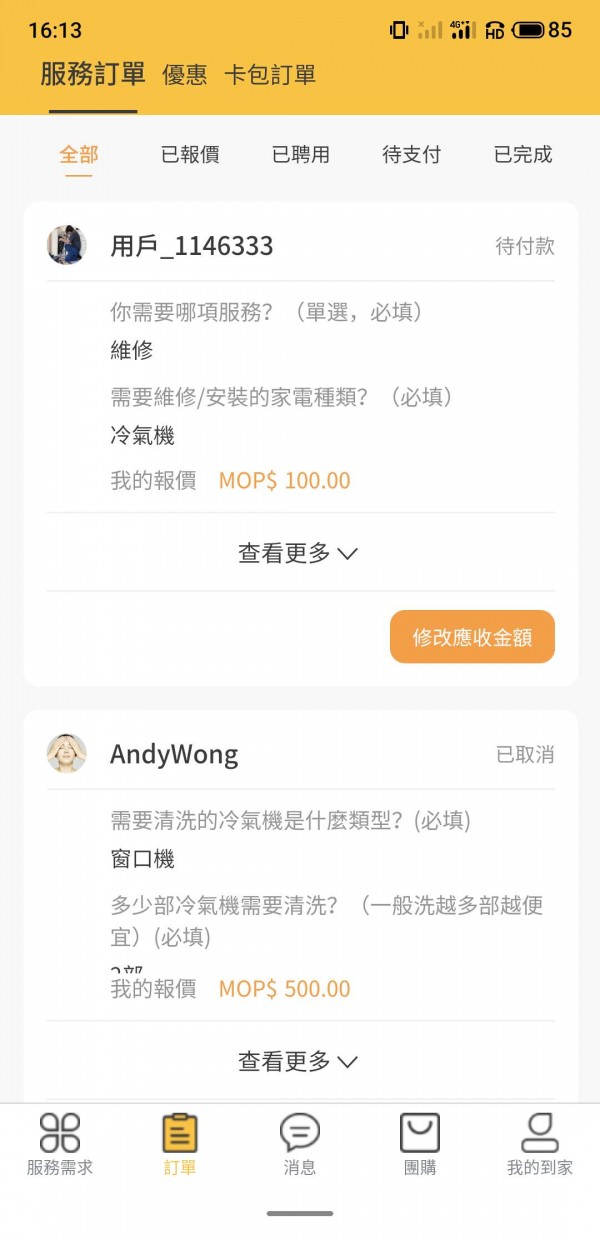Expand 查看更多 on 用戶_1146333 order
The image size is (600, 1240).
298,553
